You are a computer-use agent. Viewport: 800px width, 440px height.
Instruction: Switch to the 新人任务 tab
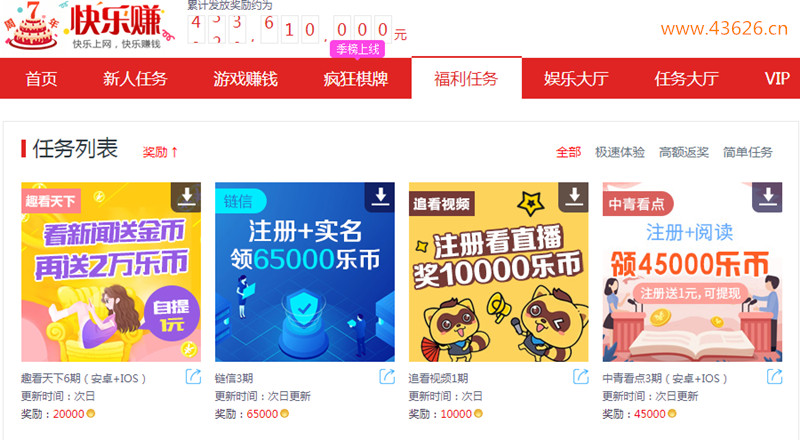pos(135,79)
